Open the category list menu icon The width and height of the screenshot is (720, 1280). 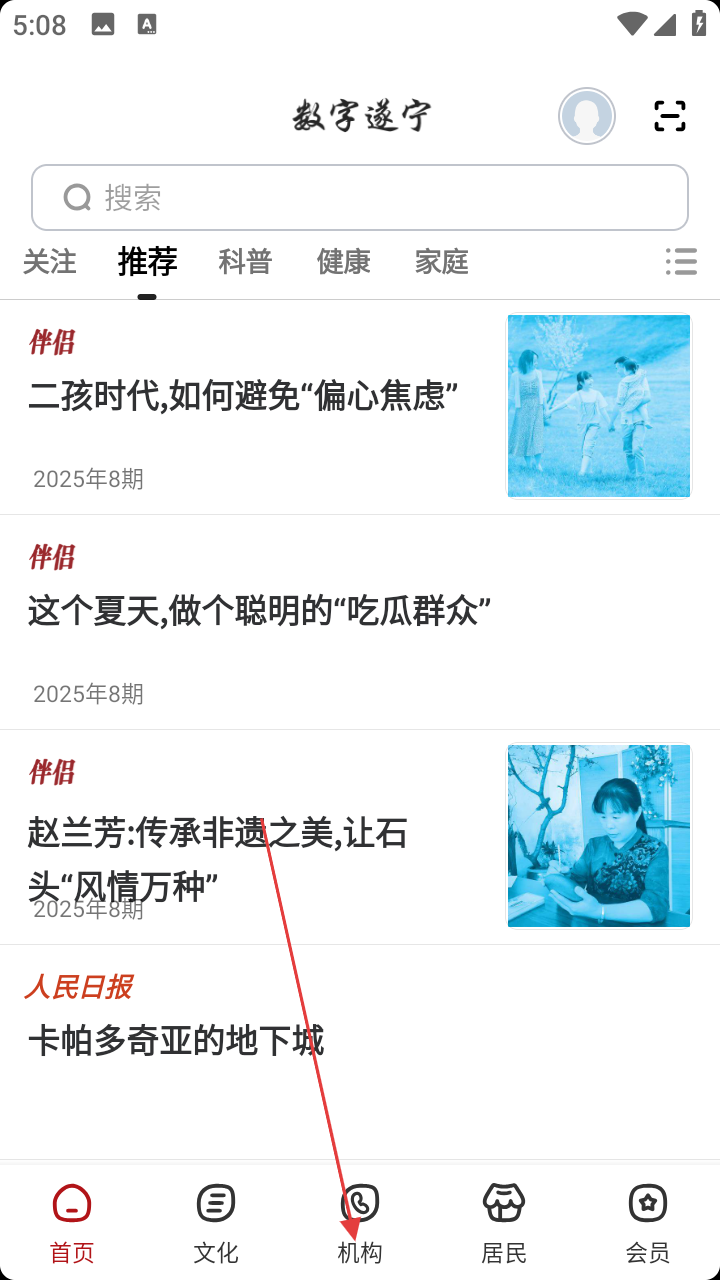(x=681, y=262)
